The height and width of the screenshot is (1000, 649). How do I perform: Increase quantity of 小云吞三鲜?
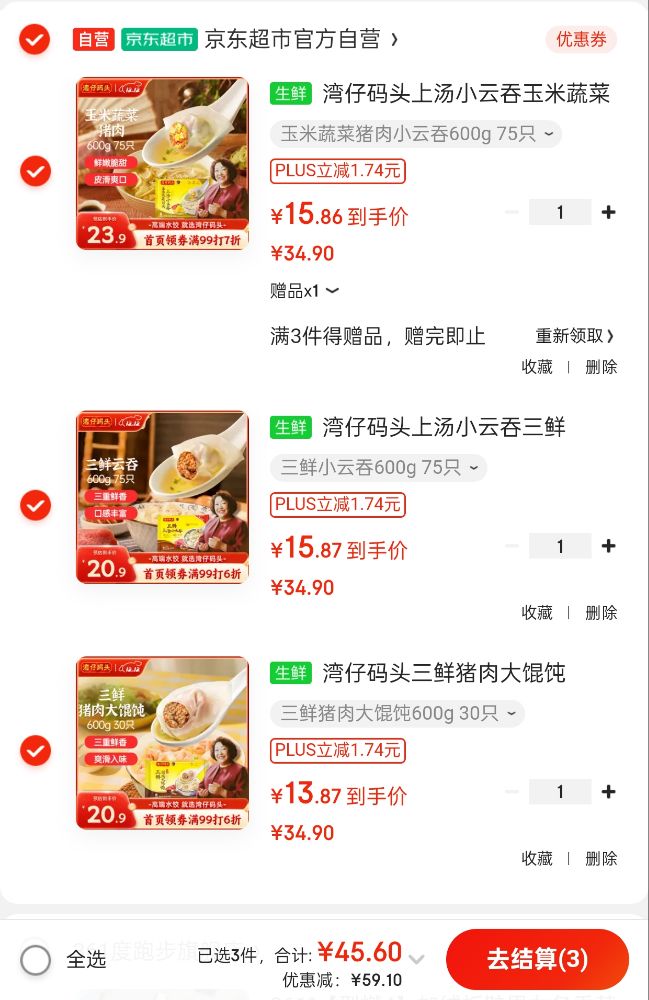pyautogui.click(x=608, y=546)
